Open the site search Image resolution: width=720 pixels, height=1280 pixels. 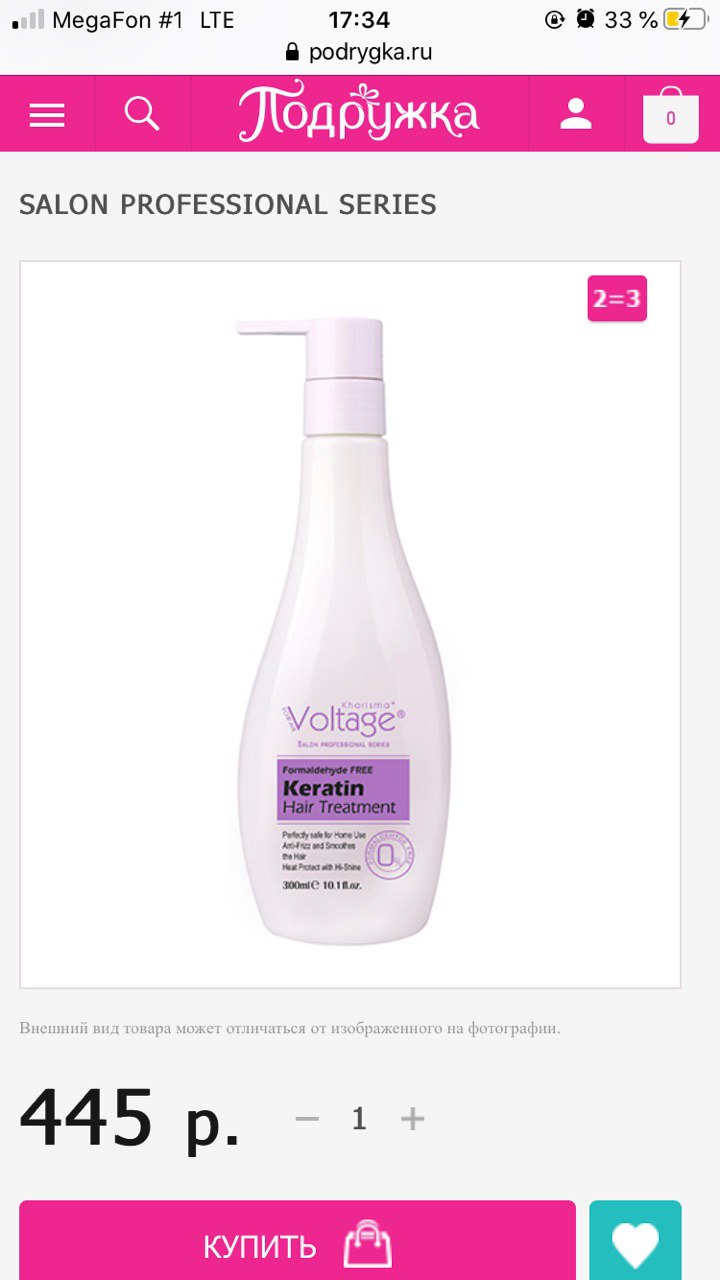pos(142,114)
